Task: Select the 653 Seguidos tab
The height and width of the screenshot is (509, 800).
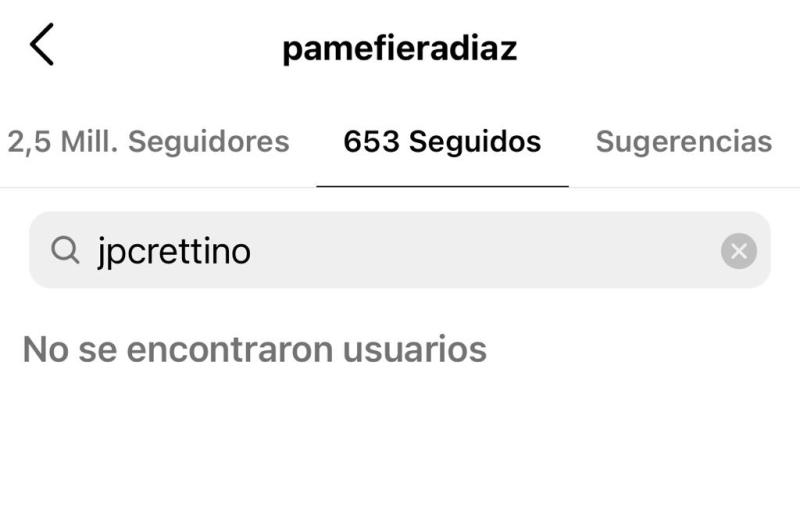Action: coord(442,142)
